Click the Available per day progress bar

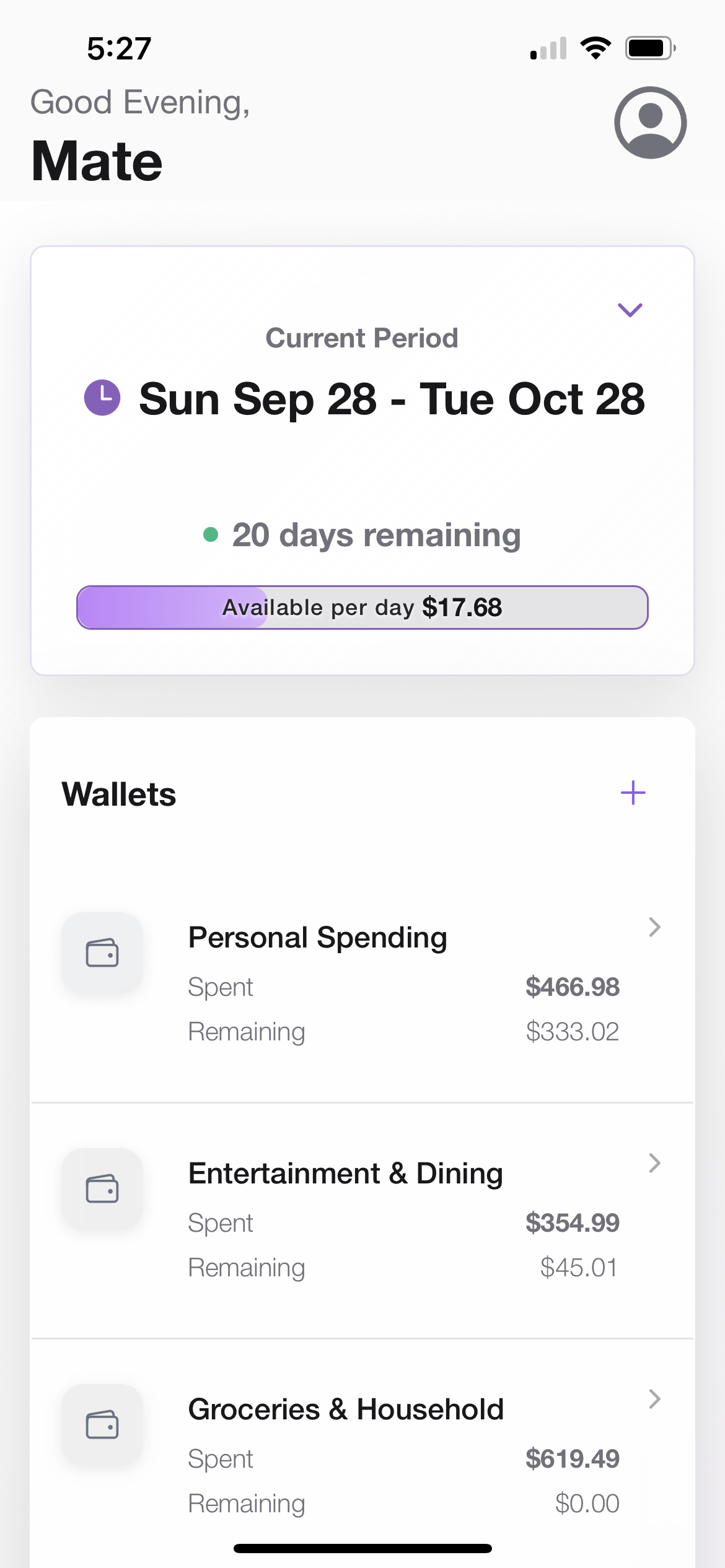coord(362,608)
